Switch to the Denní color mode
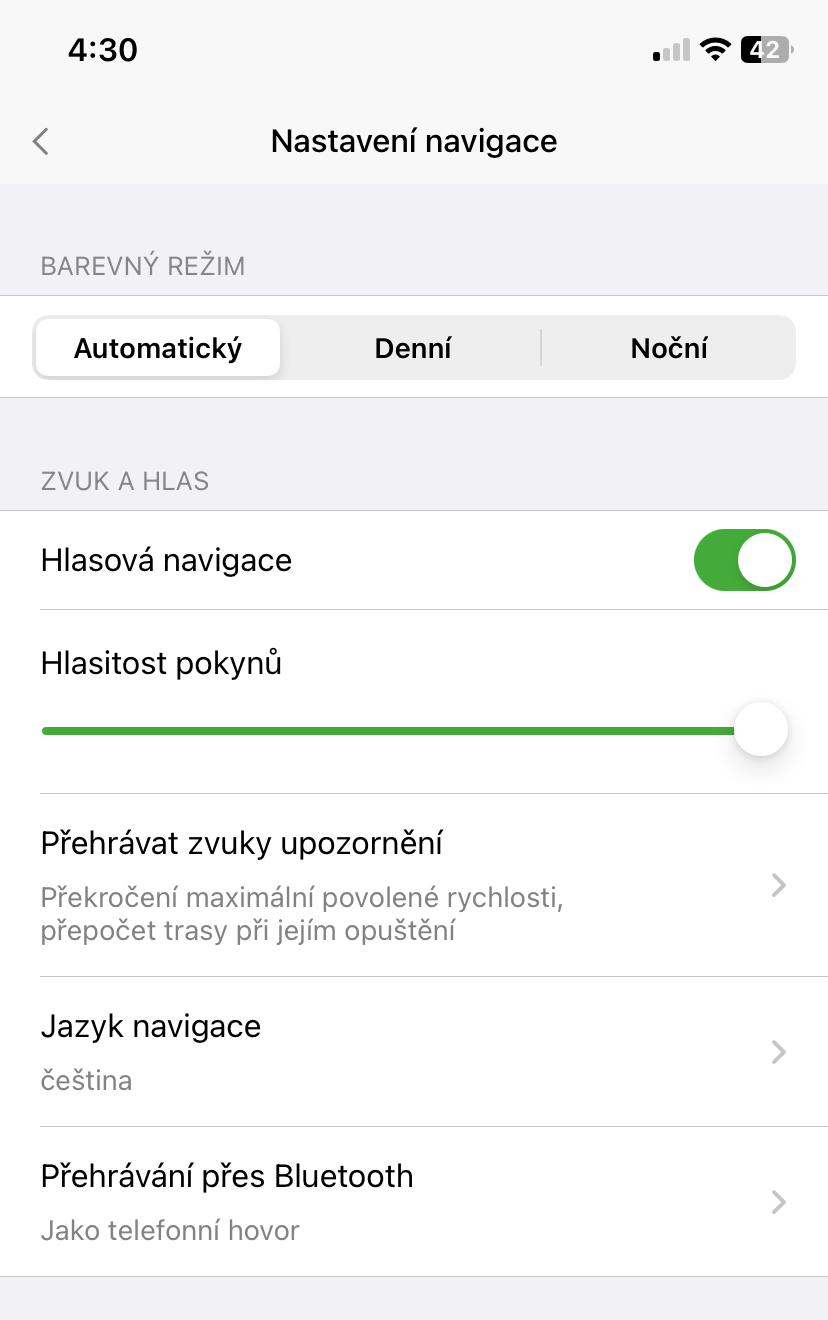 pos(413,348)
